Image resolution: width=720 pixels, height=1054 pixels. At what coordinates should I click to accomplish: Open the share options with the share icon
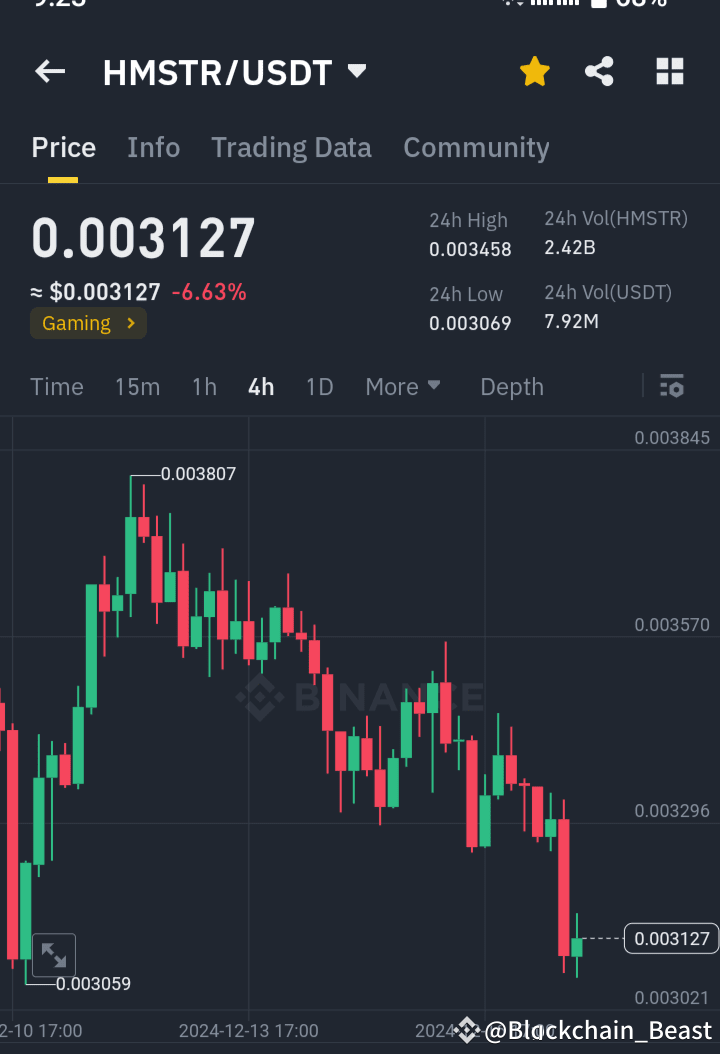click(599, 71)
